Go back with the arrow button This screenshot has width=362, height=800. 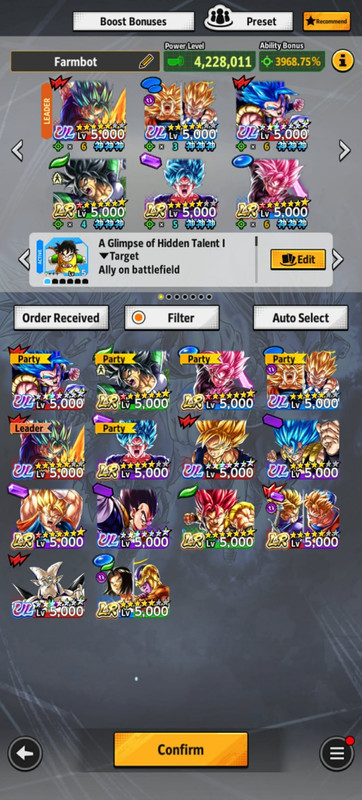click(x=25, y=753)
